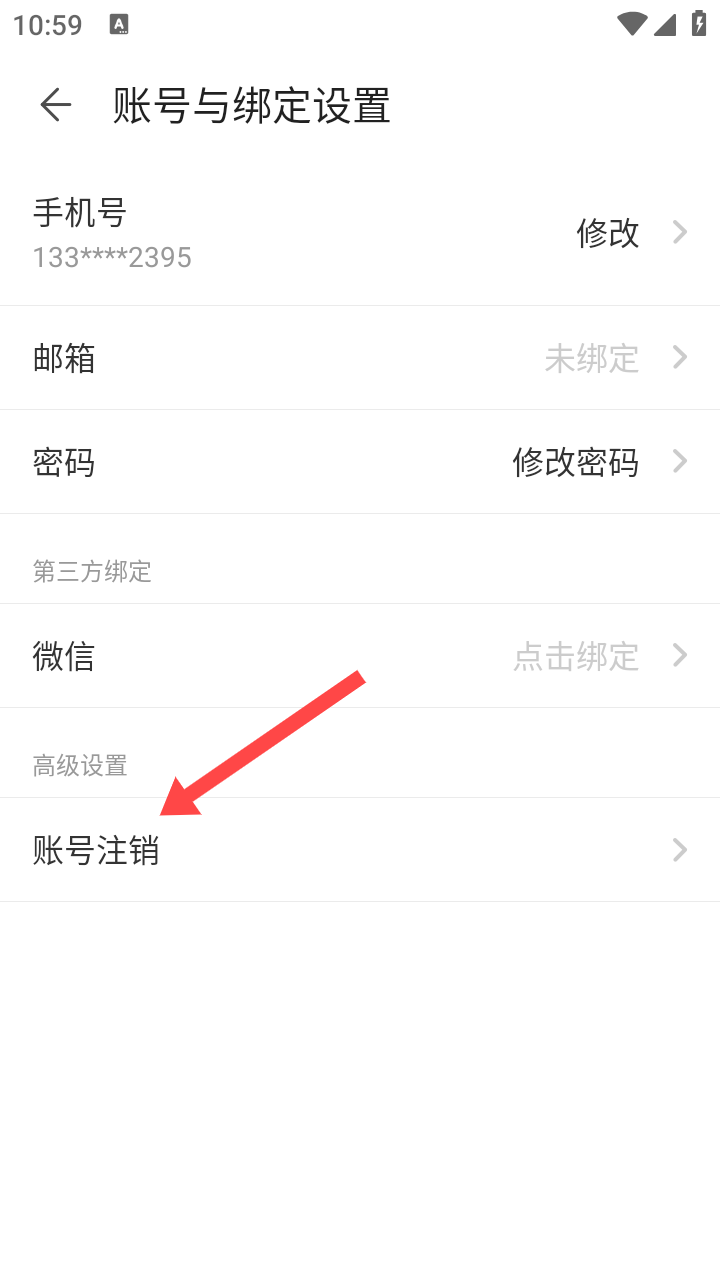This screenshot has width=720, height=1280.
Task: Tap 微信 to bind WeChat
Action: point(360,656)
